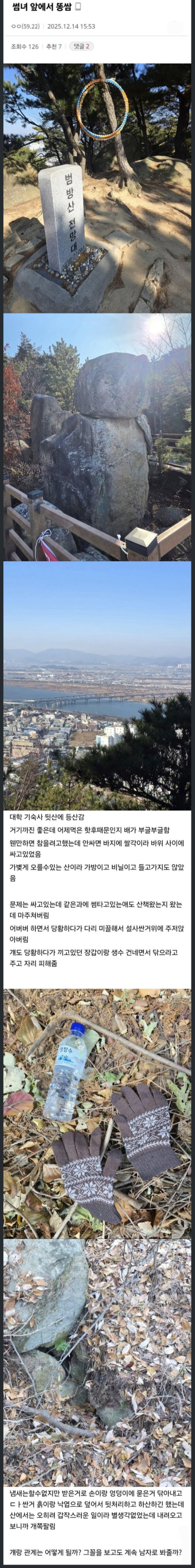Image resolution: width=195 pixels, height=1568 pixels.
Task: Open the 댓글 2 comments chip
Action: [x=80, y=46]
